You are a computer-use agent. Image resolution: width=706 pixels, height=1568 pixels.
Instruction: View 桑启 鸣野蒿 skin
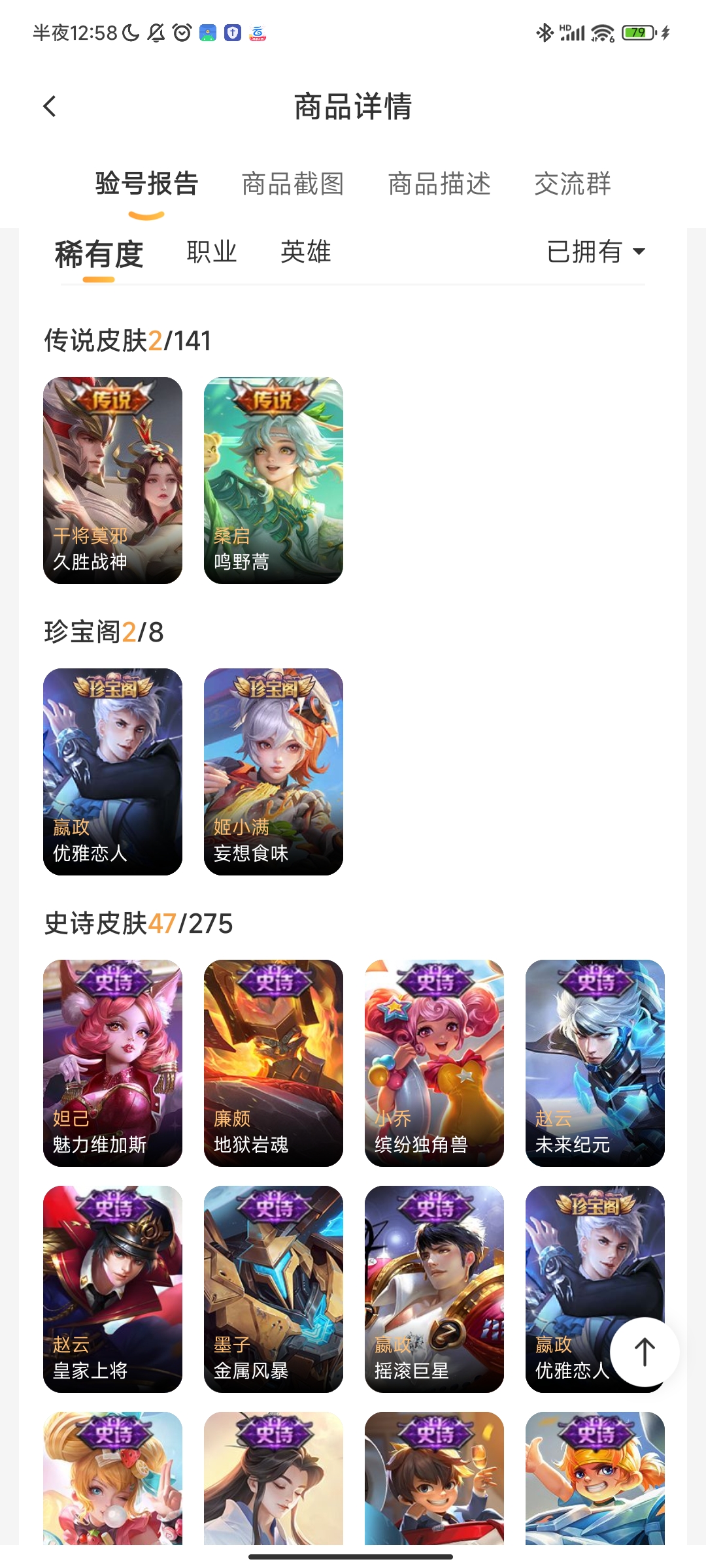pyautogui.click(x=273, y=480)
